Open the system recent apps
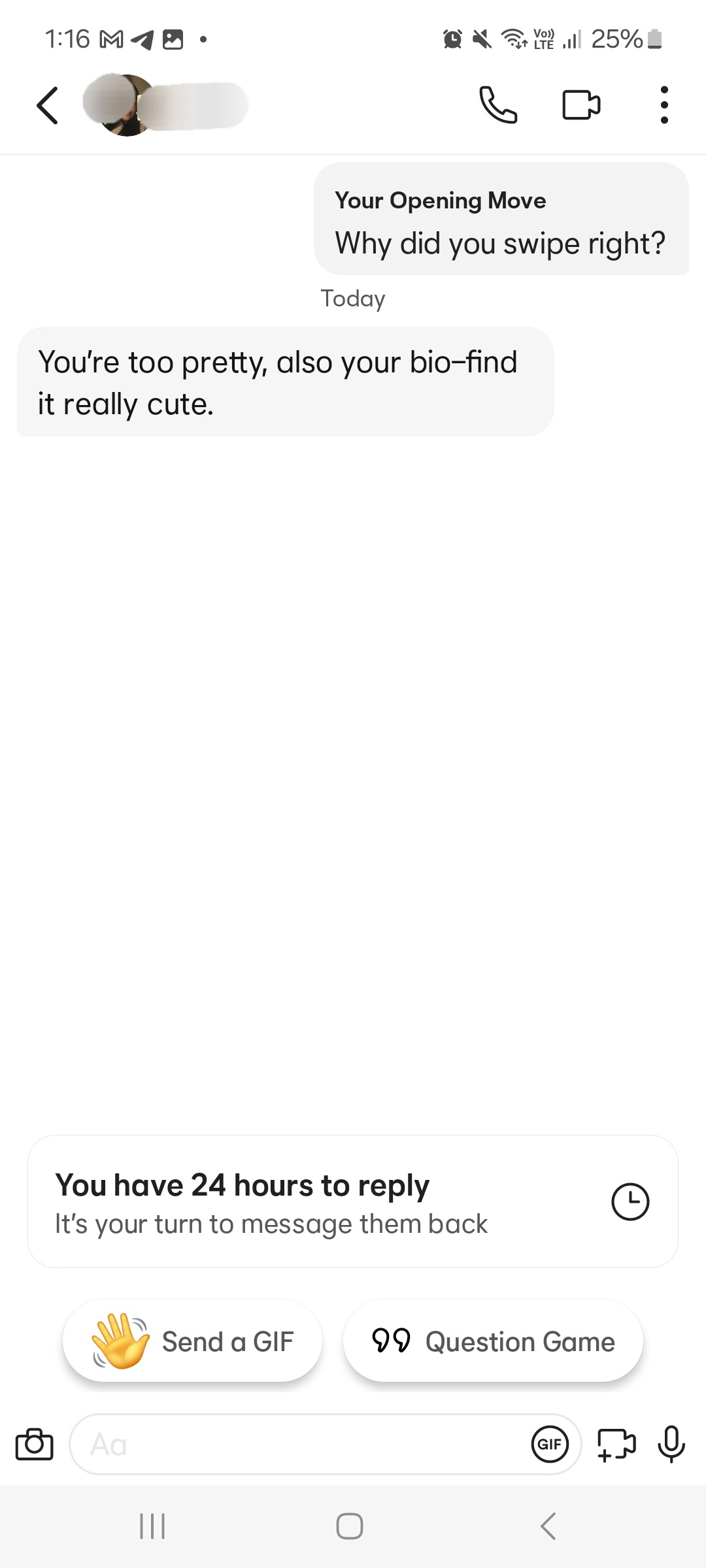This screenshot has width=706, height=1568. tap(152, 1527)
